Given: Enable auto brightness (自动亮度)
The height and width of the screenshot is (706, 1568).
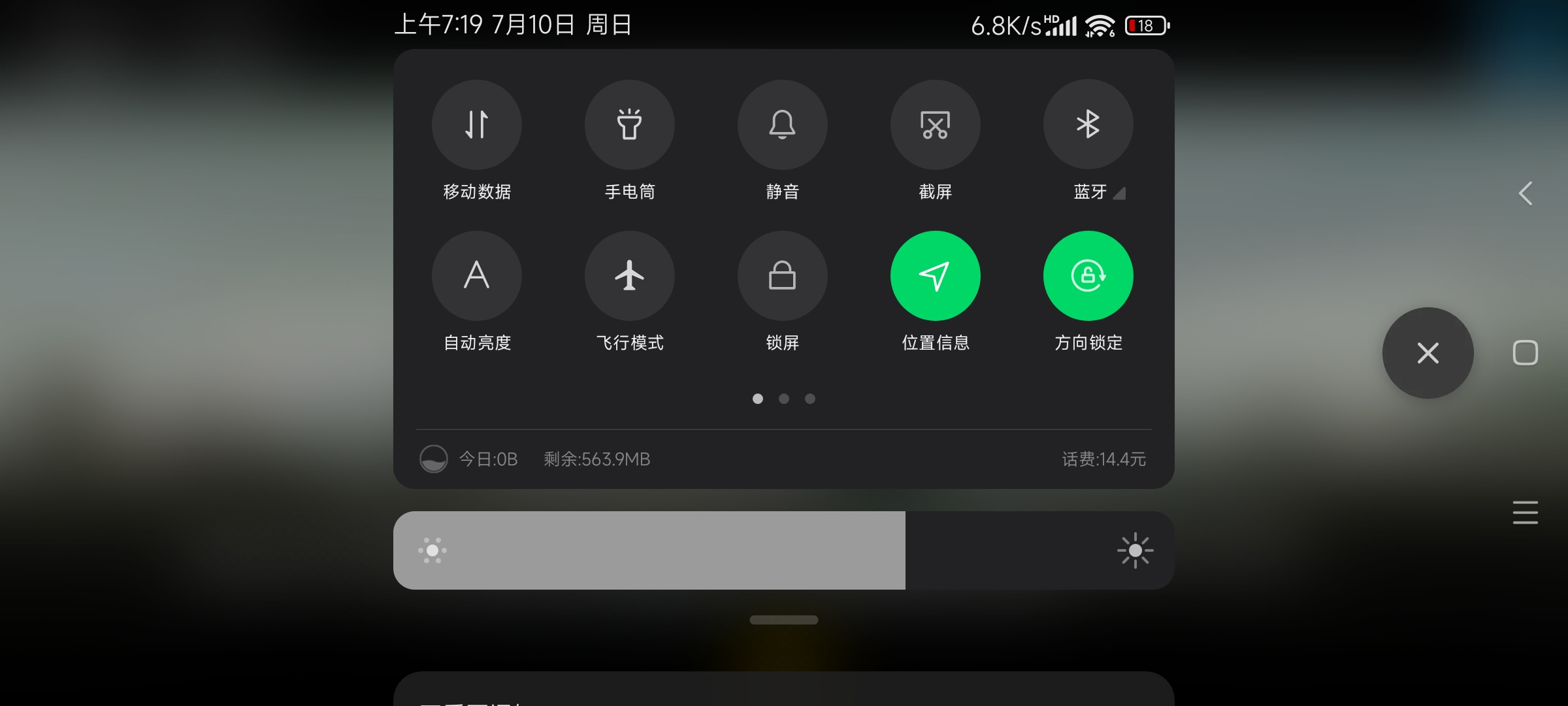Looking at the screenshot, I should click(x=476, y=276).
